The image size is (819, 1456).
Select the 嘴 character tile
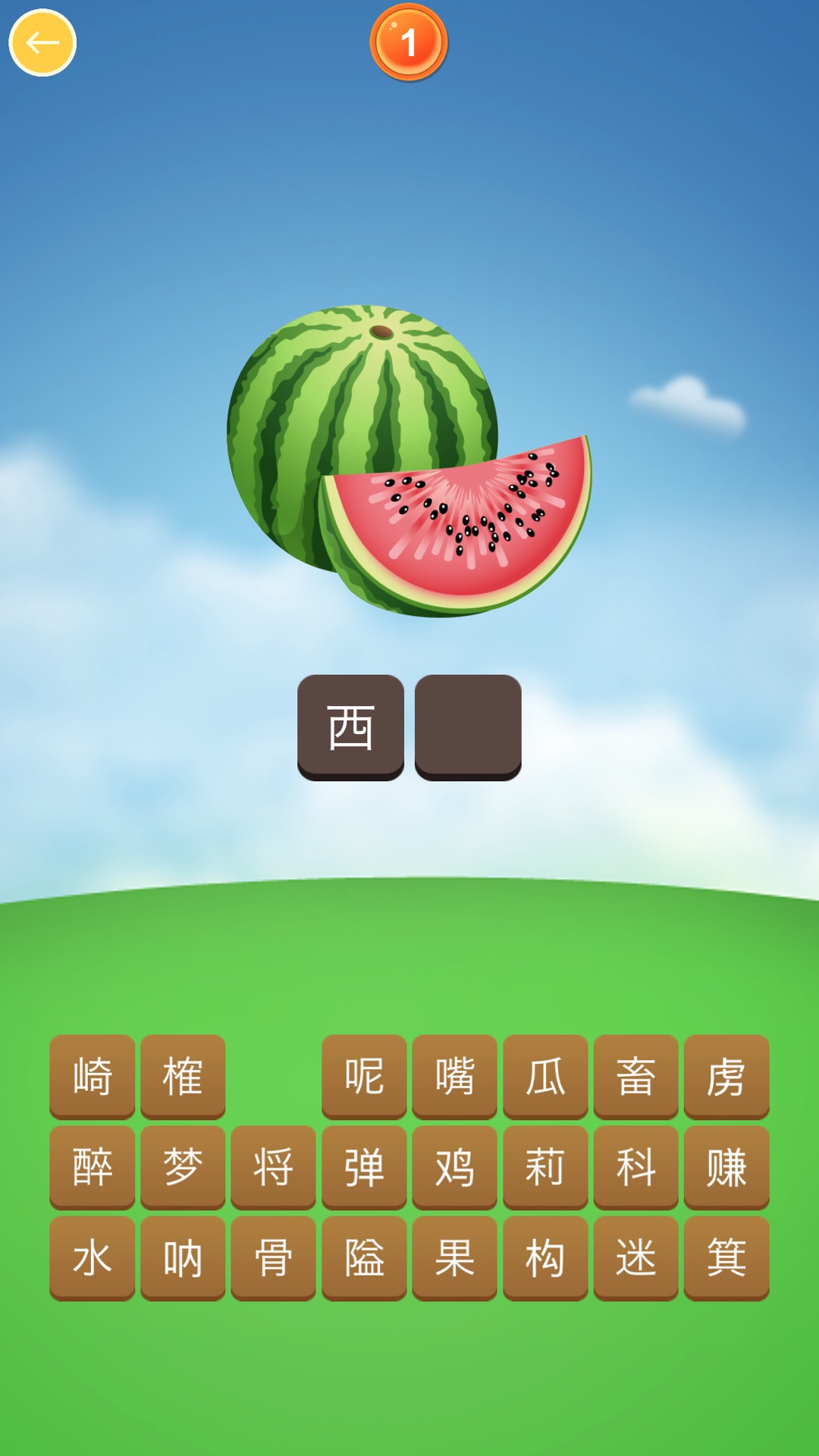[x=454, y=1077]
